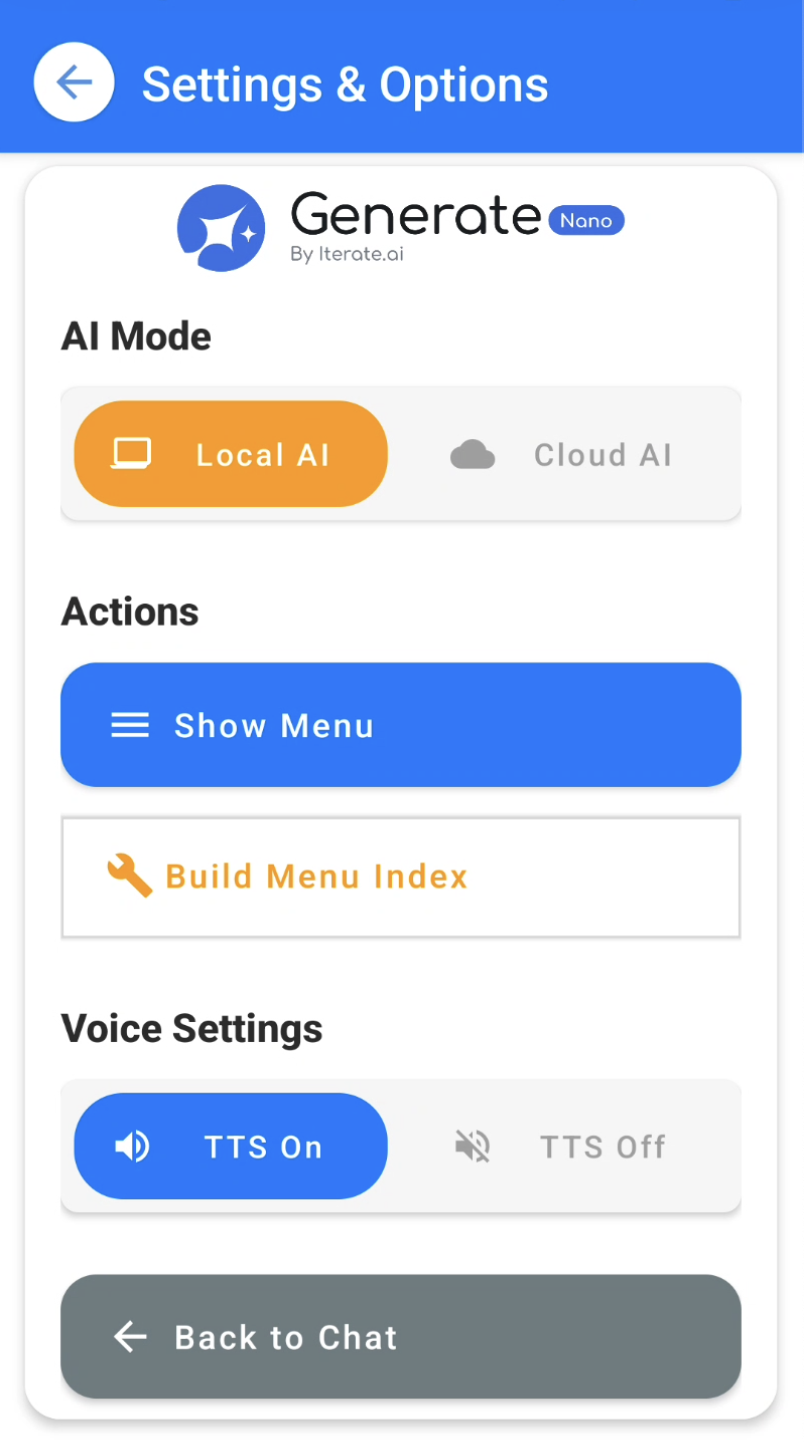Click the By Iterate.ai text
This screenshot has width=804, height=1442.
click(344, 254)
